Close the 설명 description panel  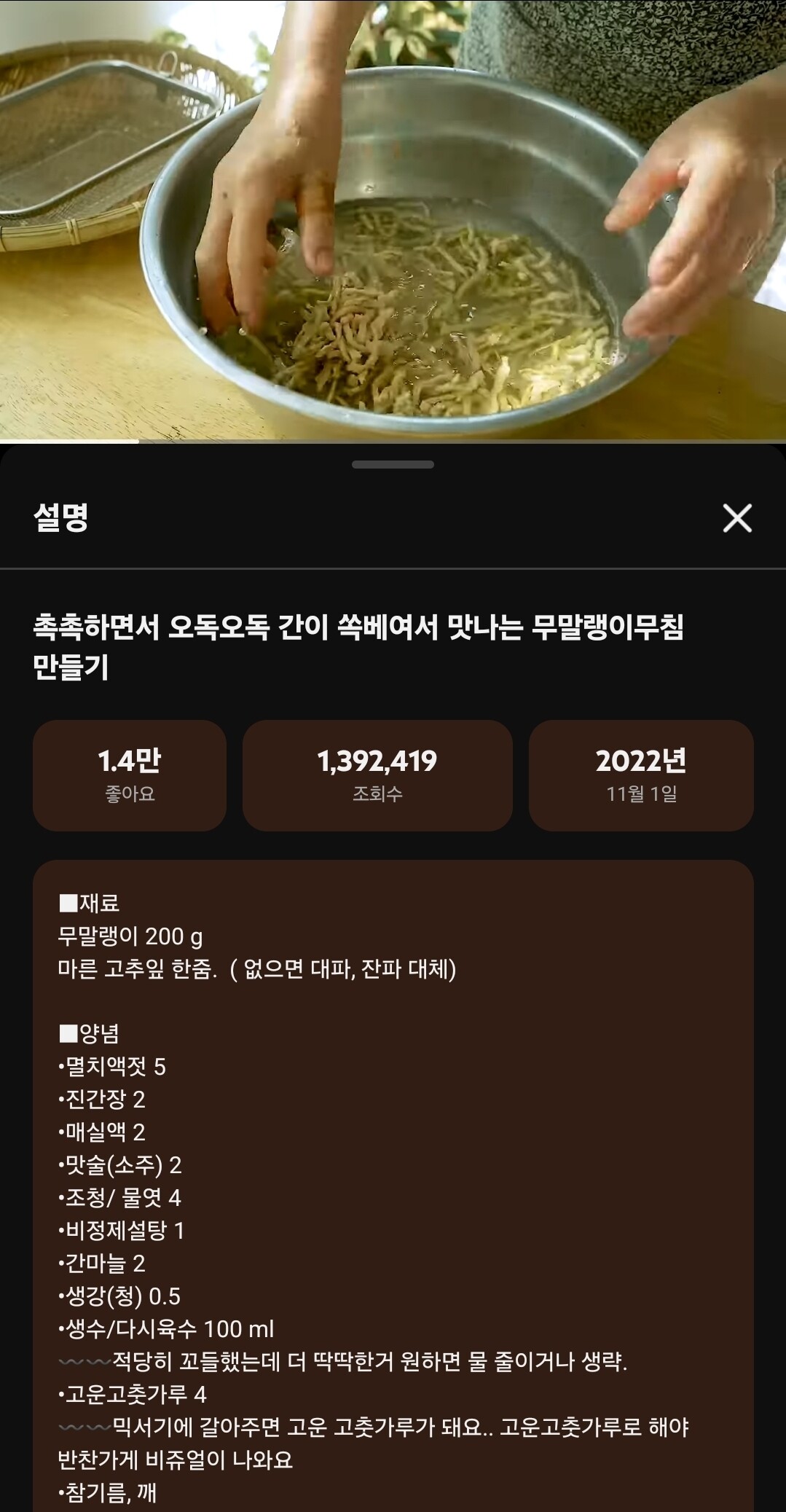click(x=736, y=518)
